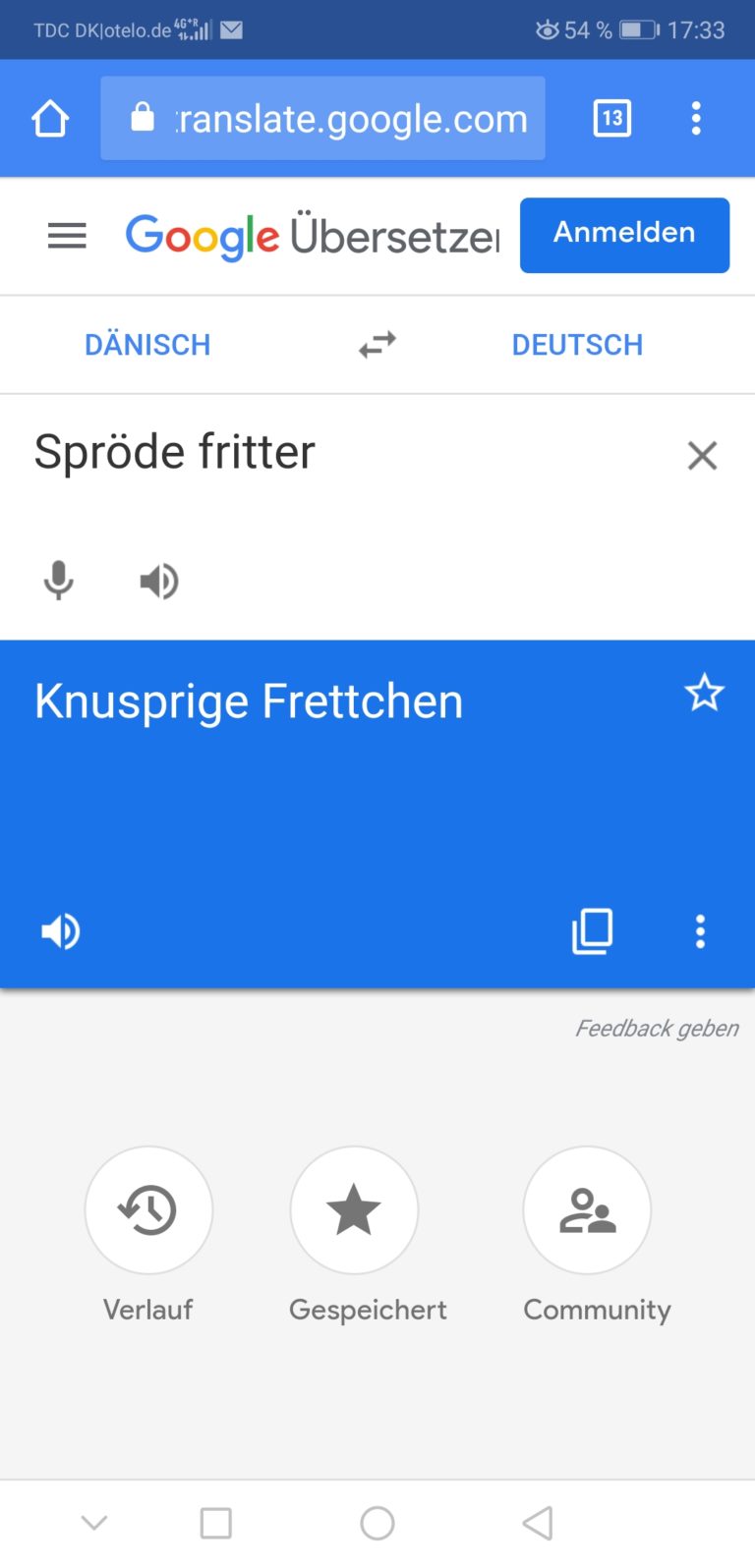Swap translation direction between Dänisch and Deutsch

coord(377,344)
